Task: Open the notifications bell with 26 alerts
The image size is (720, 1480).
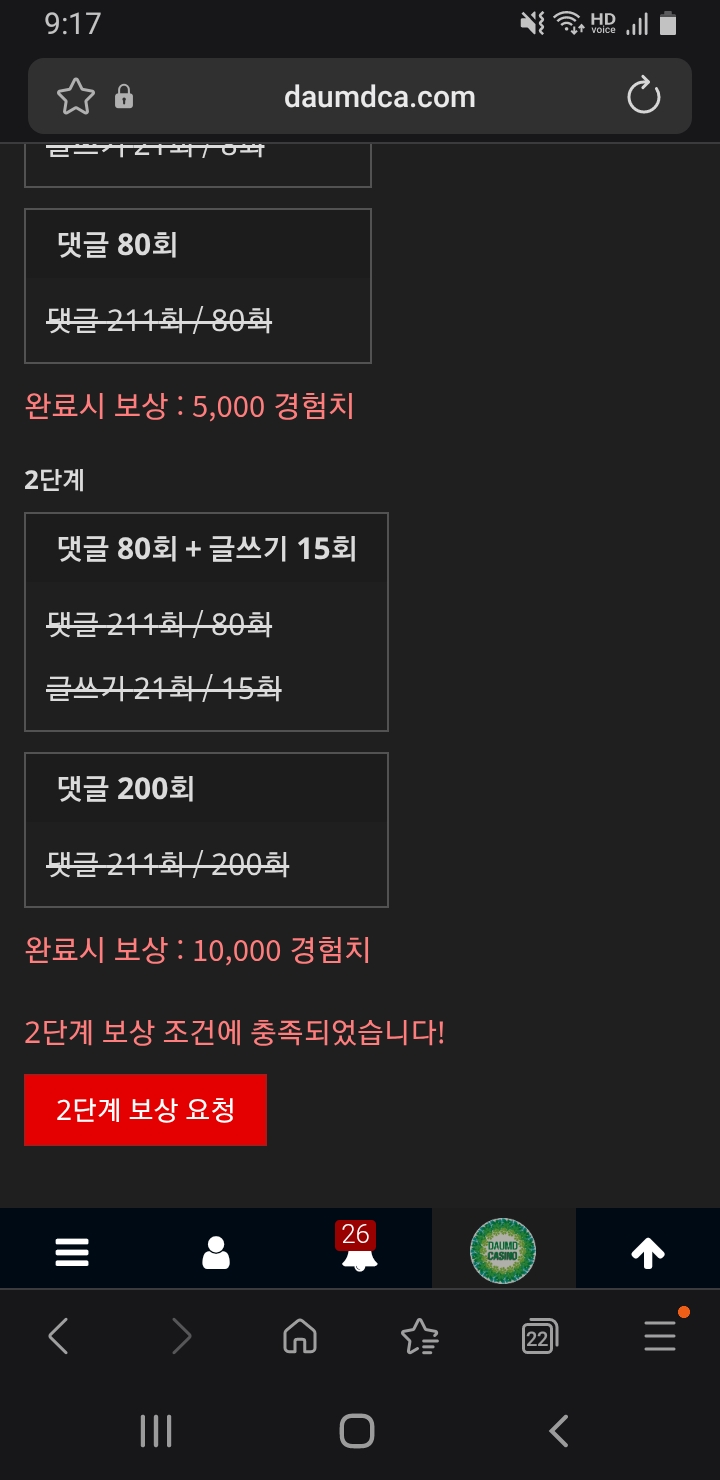Action: click(x=357, y=1250)
